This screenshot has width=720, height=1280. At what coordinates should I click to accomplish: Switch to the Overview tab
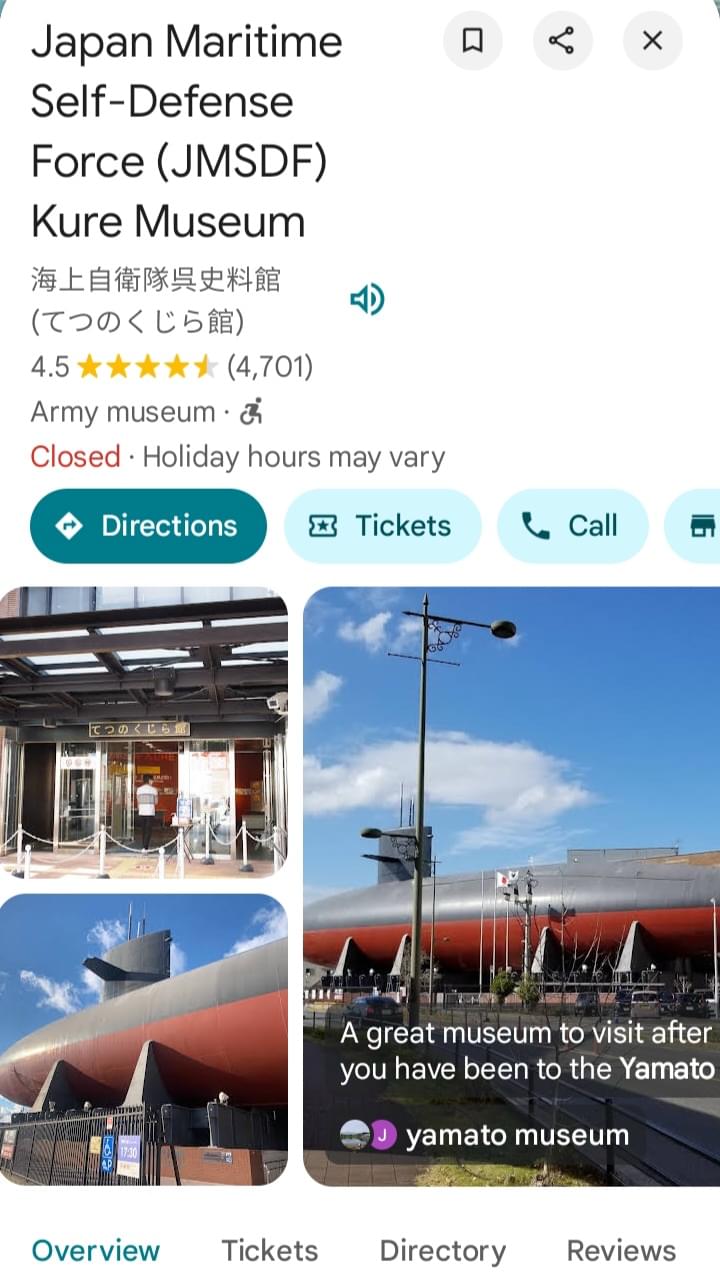[x=96, y=1250]
